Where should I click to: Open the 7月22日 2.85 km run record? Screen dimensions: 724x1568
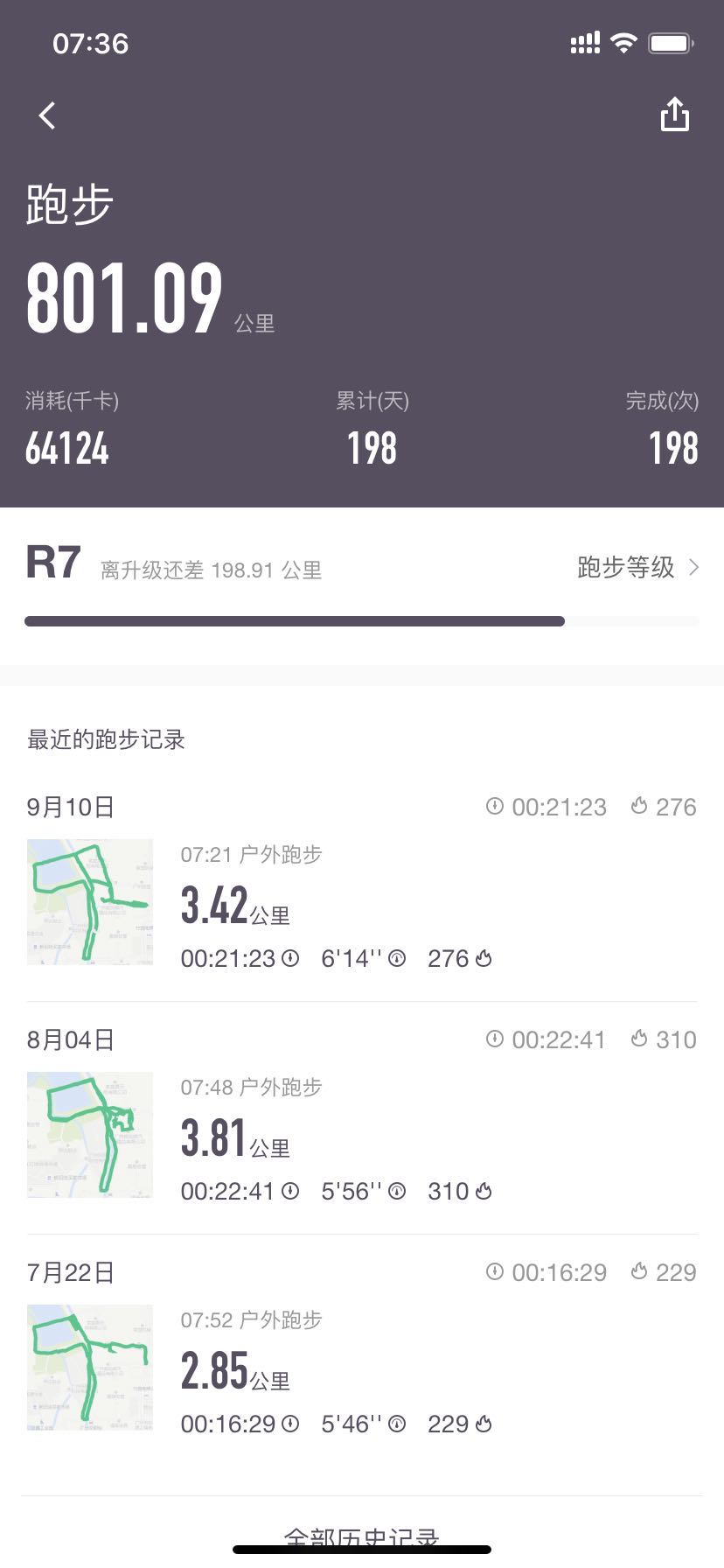coord(361,1368)
